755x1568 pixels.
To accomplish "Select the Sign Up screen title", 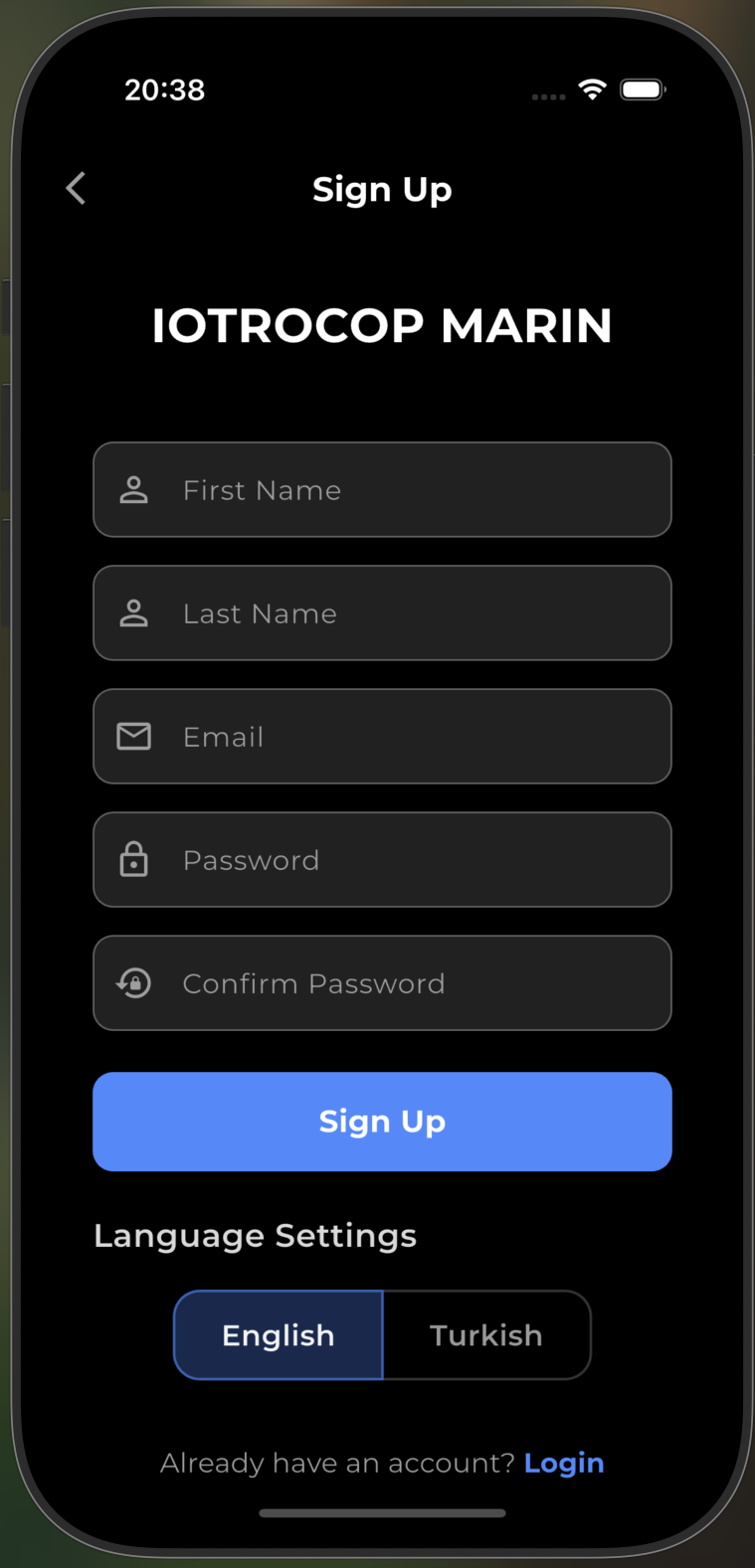I will click(x=382, y=189).
